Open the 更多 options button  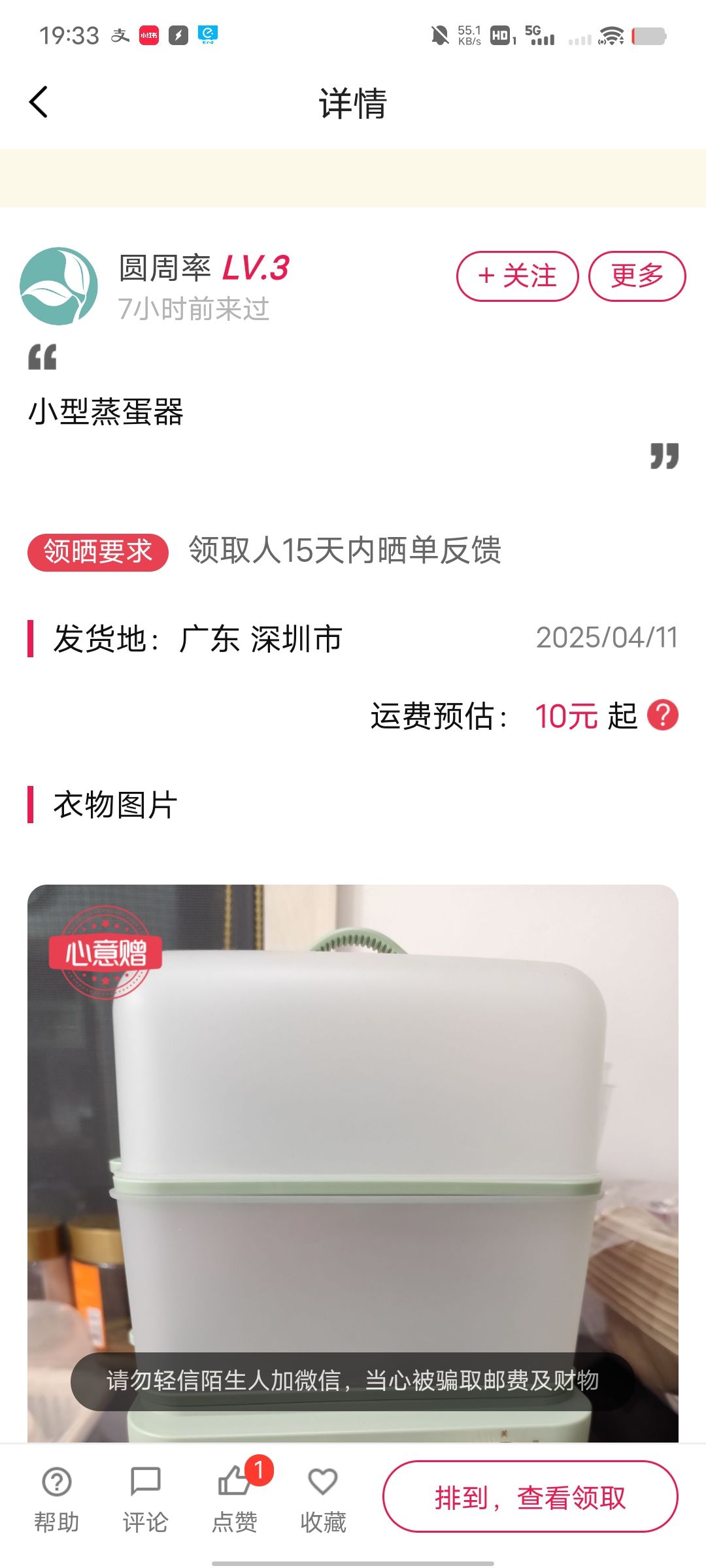(x=637, y=276)
